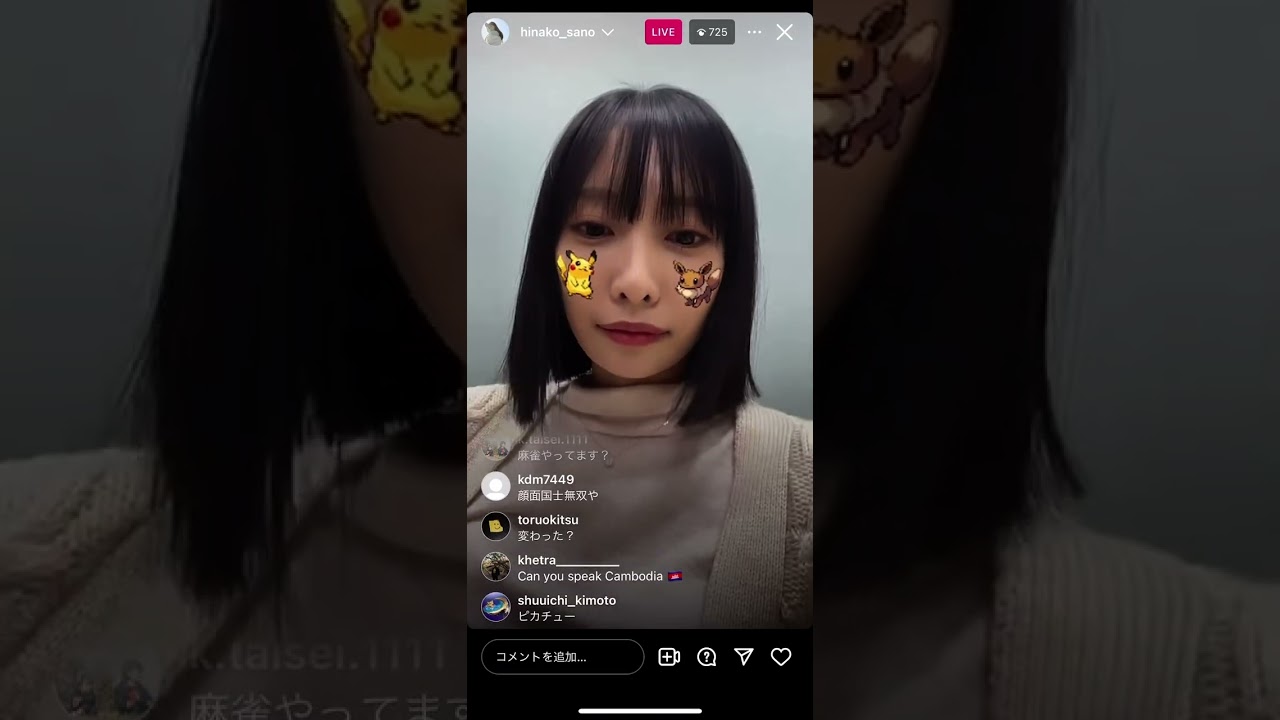
Task: Open toruokitsu's comment
Action: pyautogui.click(x=548, y=528)
